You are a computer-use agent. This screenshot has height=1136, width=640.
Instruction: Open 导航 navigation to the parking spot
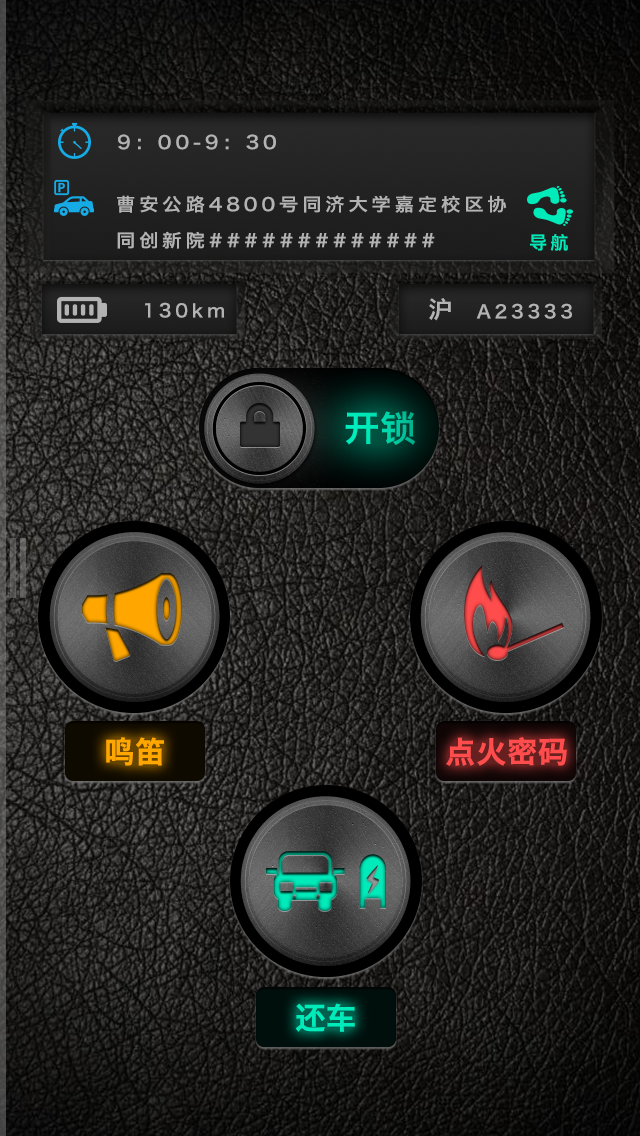coord(549,218)
